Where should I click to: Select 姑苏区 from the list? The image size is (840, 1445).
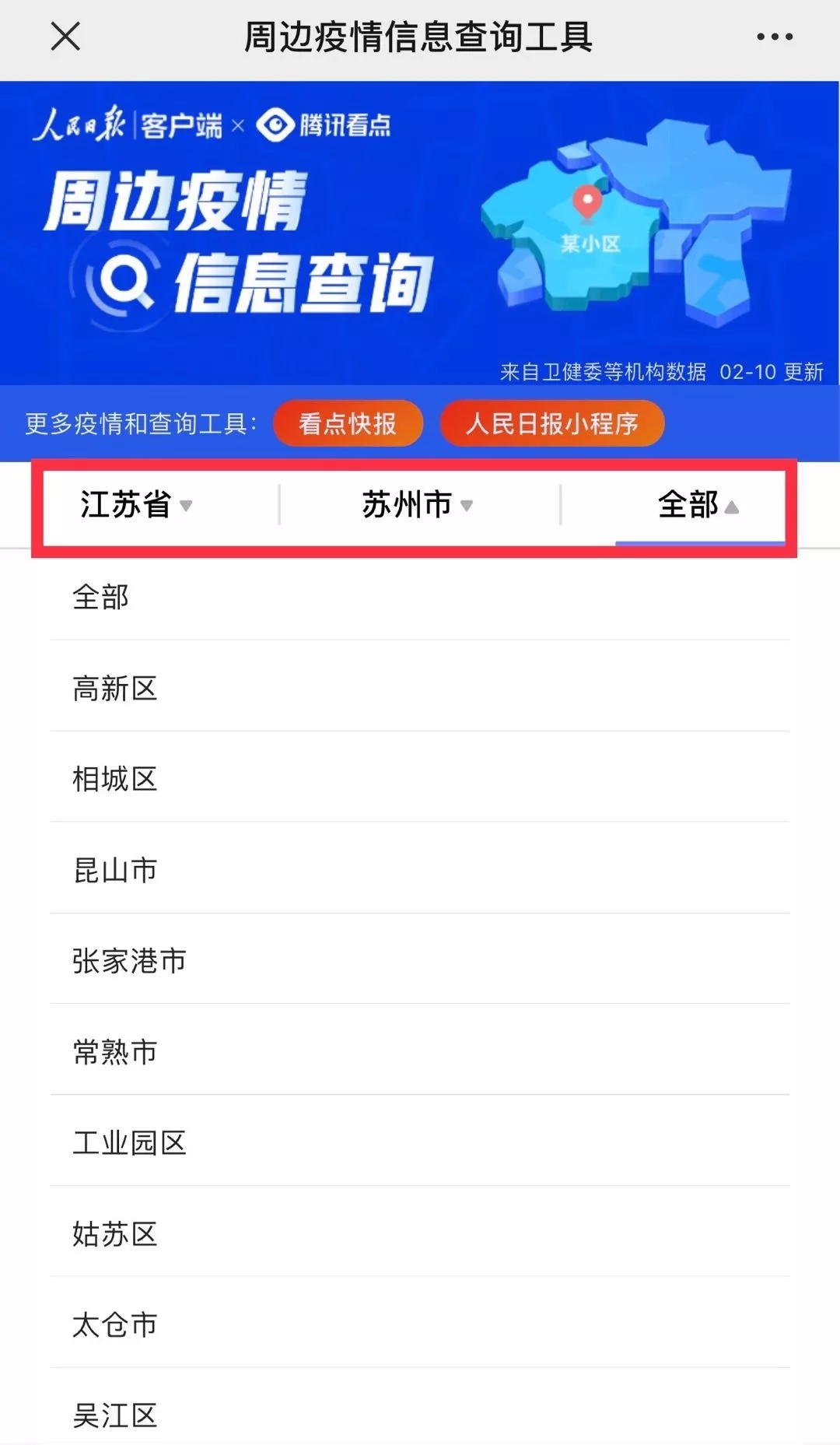(420, 1233)
